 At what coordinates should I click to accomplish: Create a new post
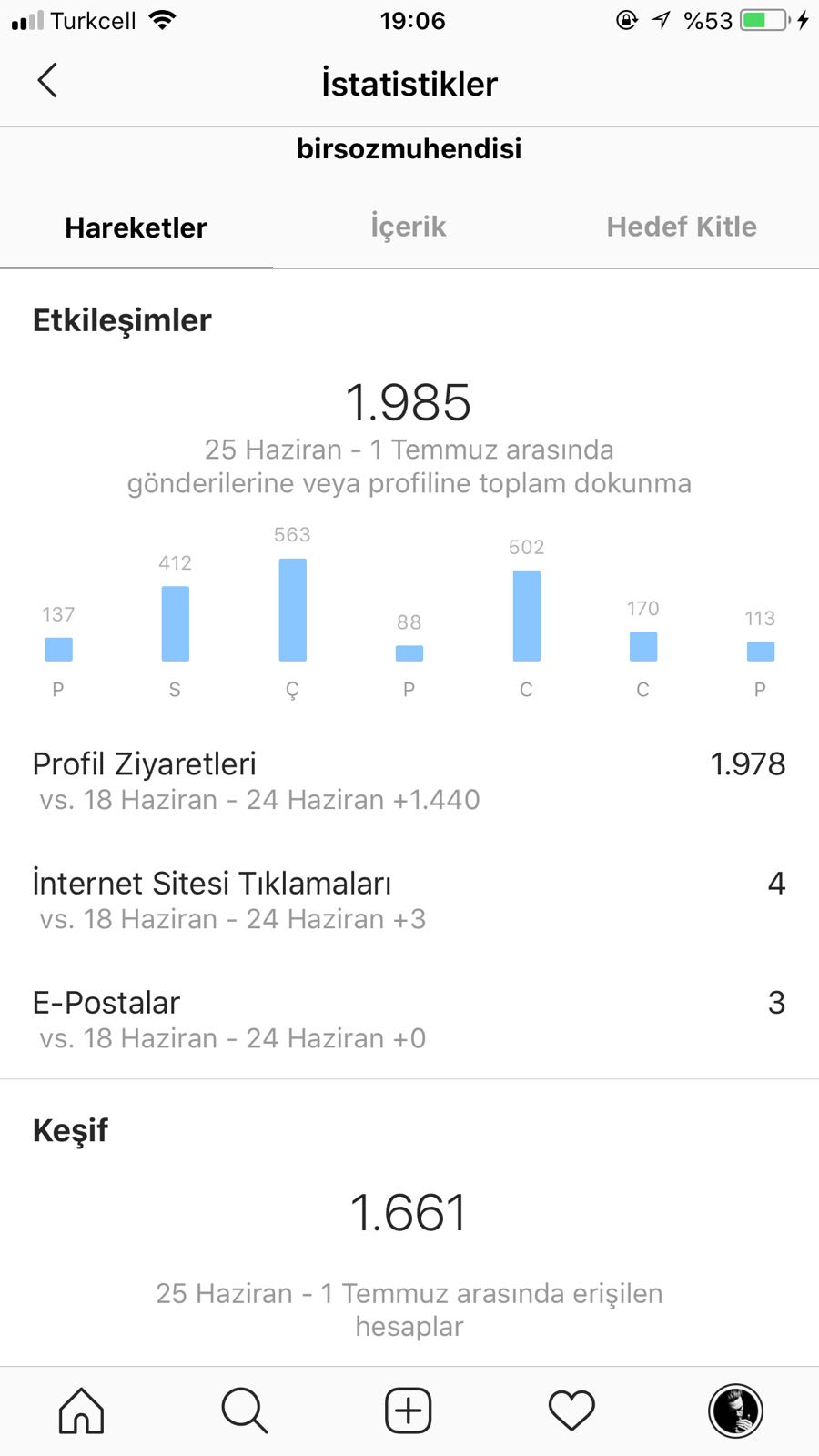[x=409, y=1411]
